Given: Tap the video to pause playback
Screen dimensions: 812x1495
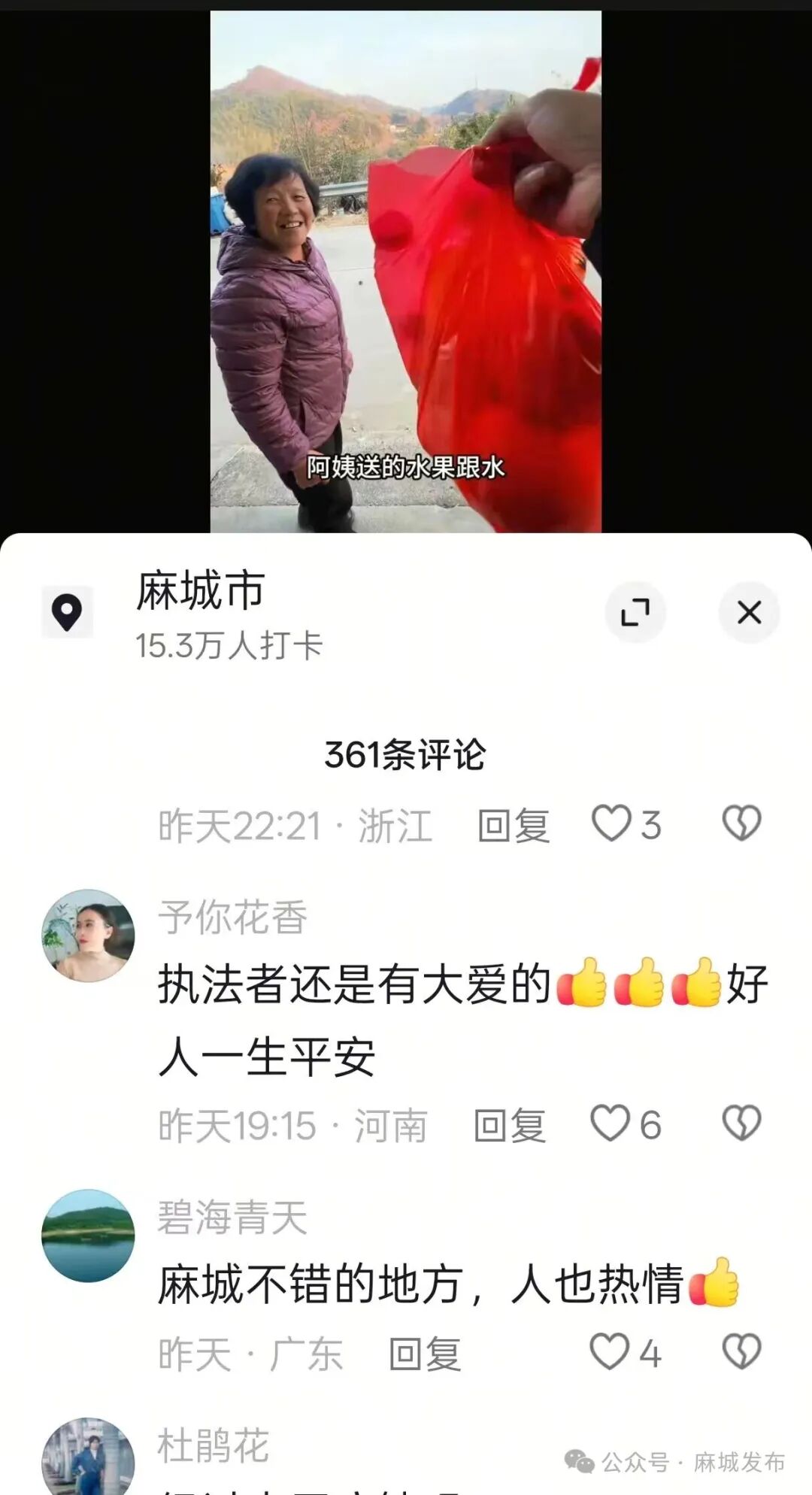Looking at the screenshot, I should coord(405,271).
